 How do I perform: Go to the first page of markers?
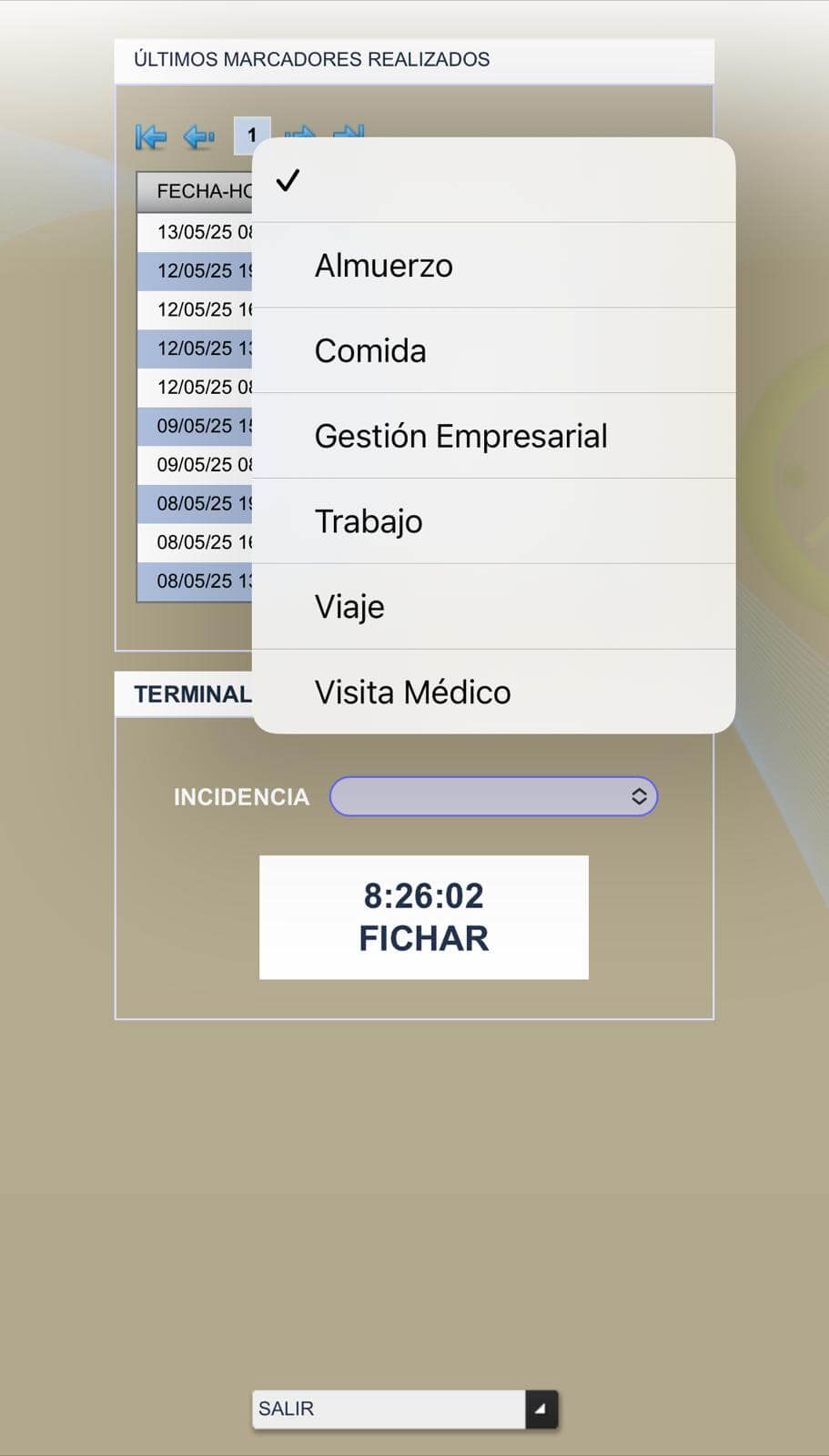[151, 137]
